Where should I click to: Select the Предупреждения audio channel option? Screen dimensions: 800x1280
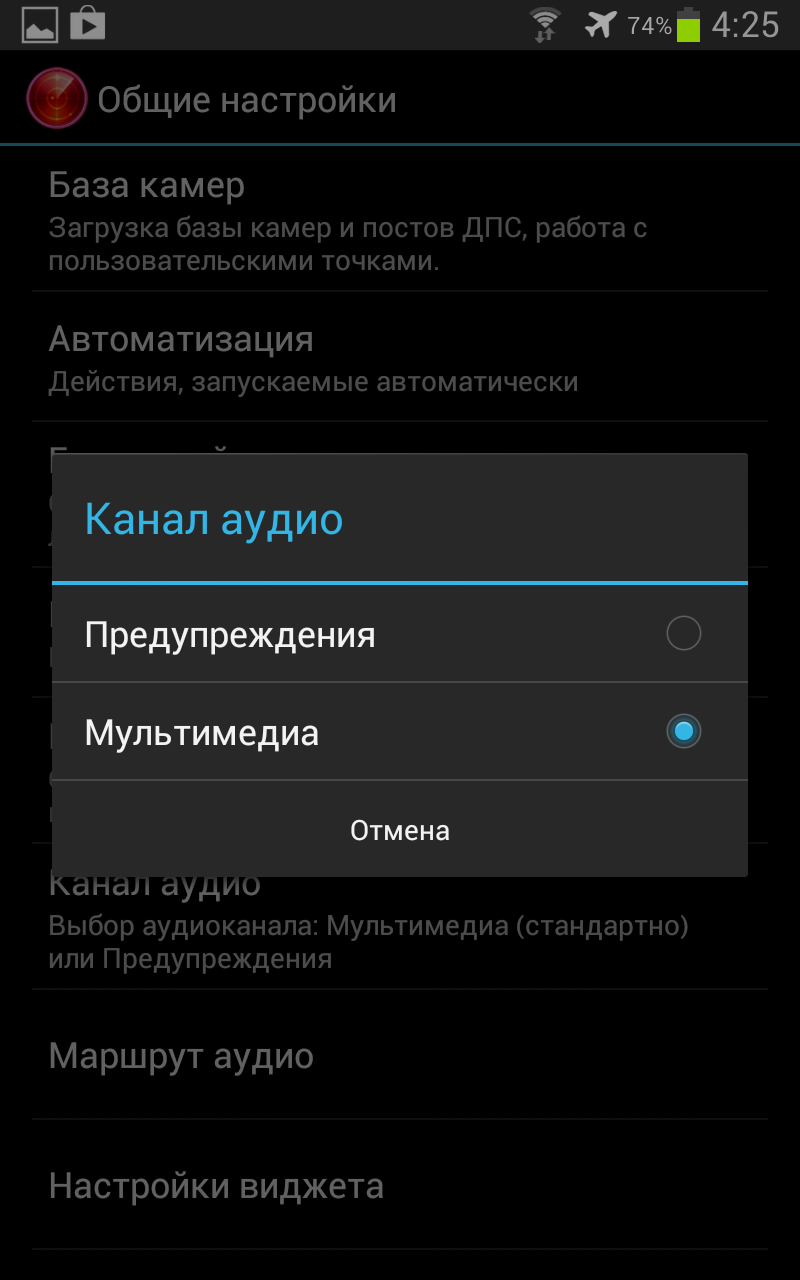[400, 634]
